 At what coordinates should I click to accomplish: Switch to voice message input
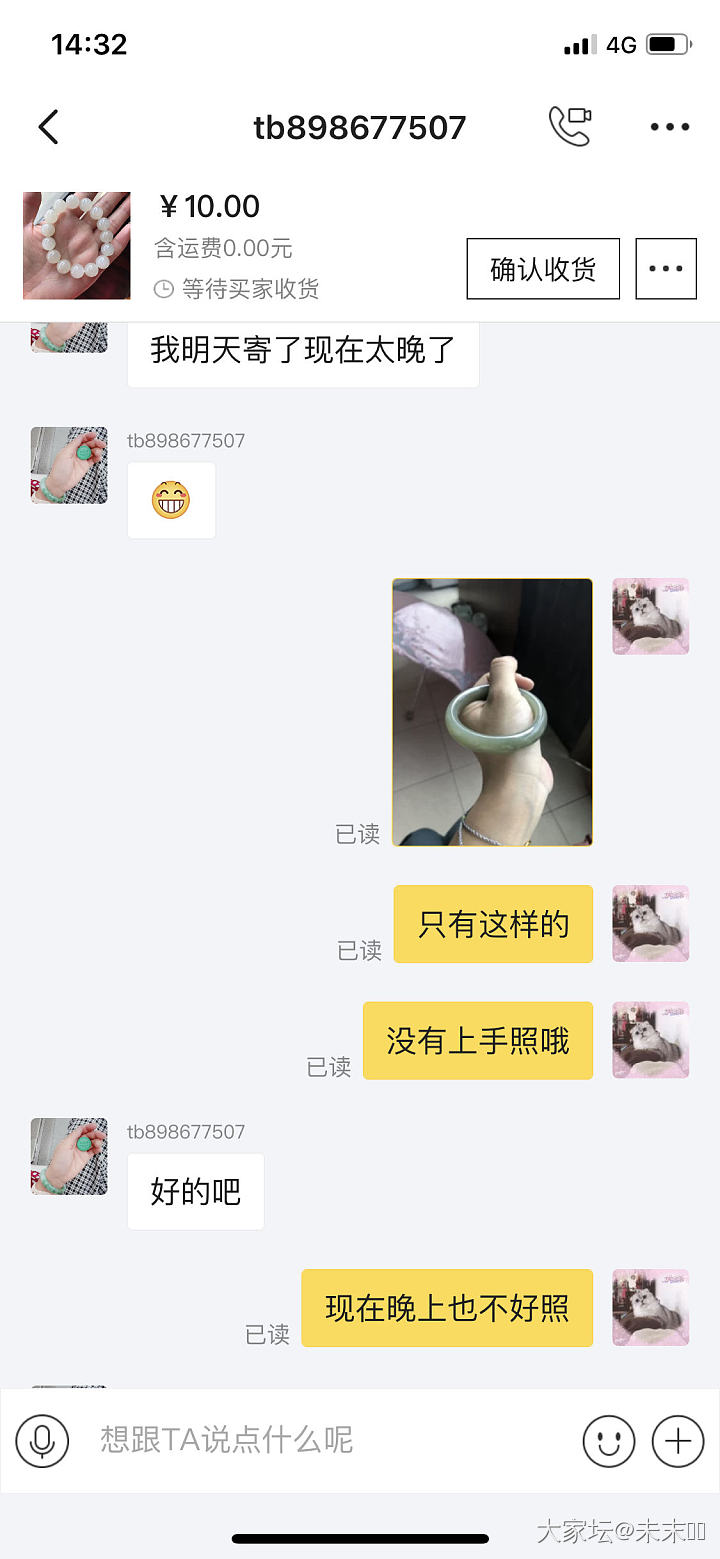coord(42,1441)
